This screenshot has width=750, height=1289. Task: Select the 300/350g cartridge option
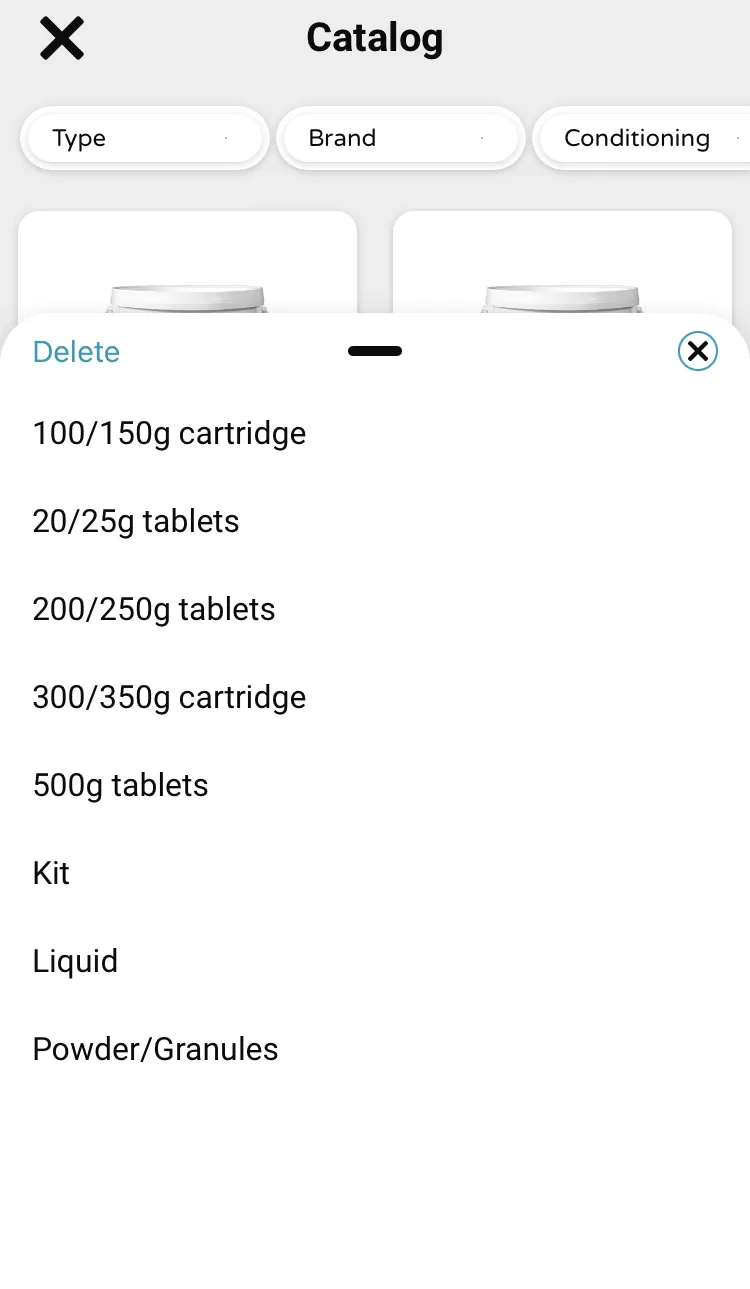click(375, 697)
